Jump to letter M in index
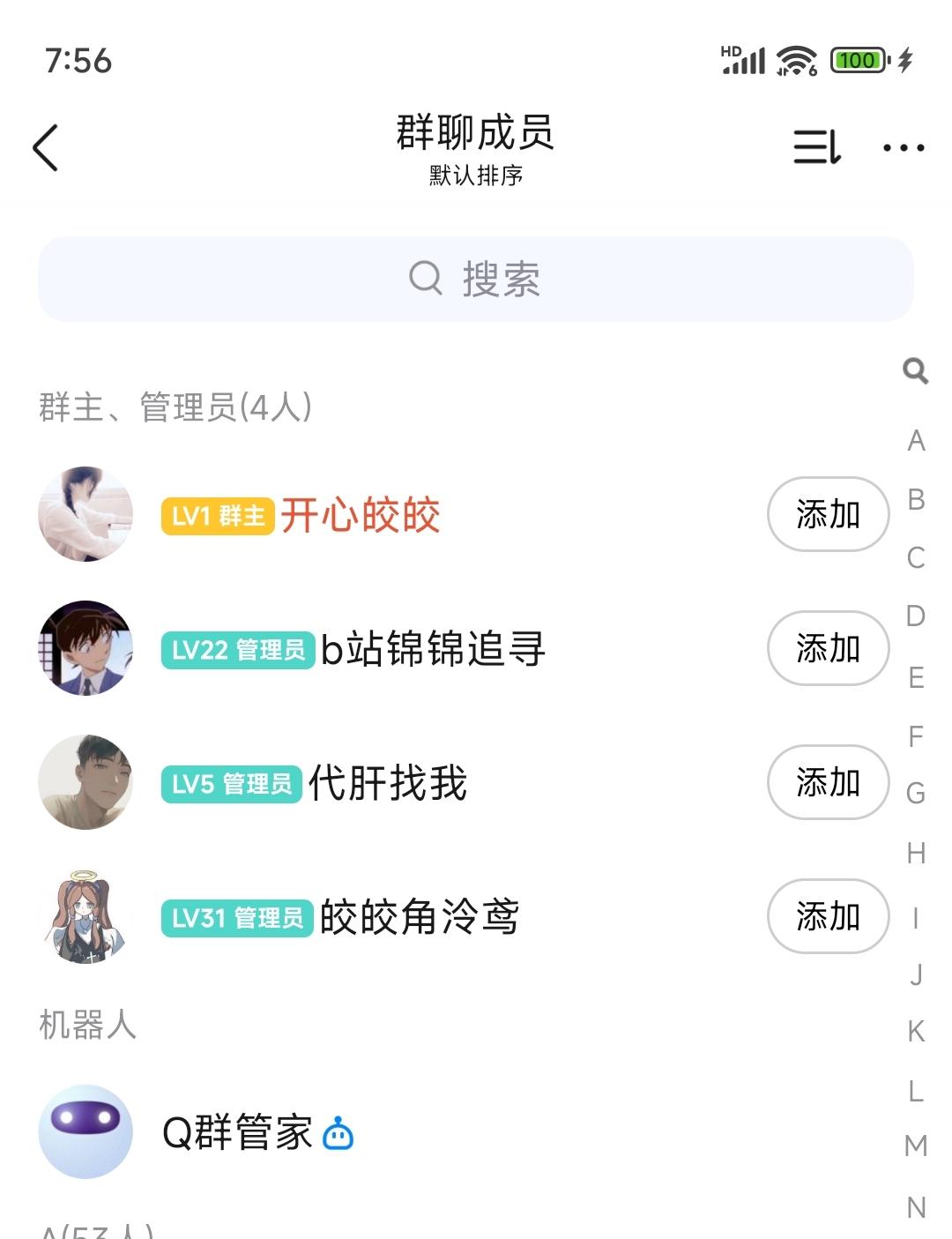This screenshot has height=1239, width=952. click(x=916, y=1146)
